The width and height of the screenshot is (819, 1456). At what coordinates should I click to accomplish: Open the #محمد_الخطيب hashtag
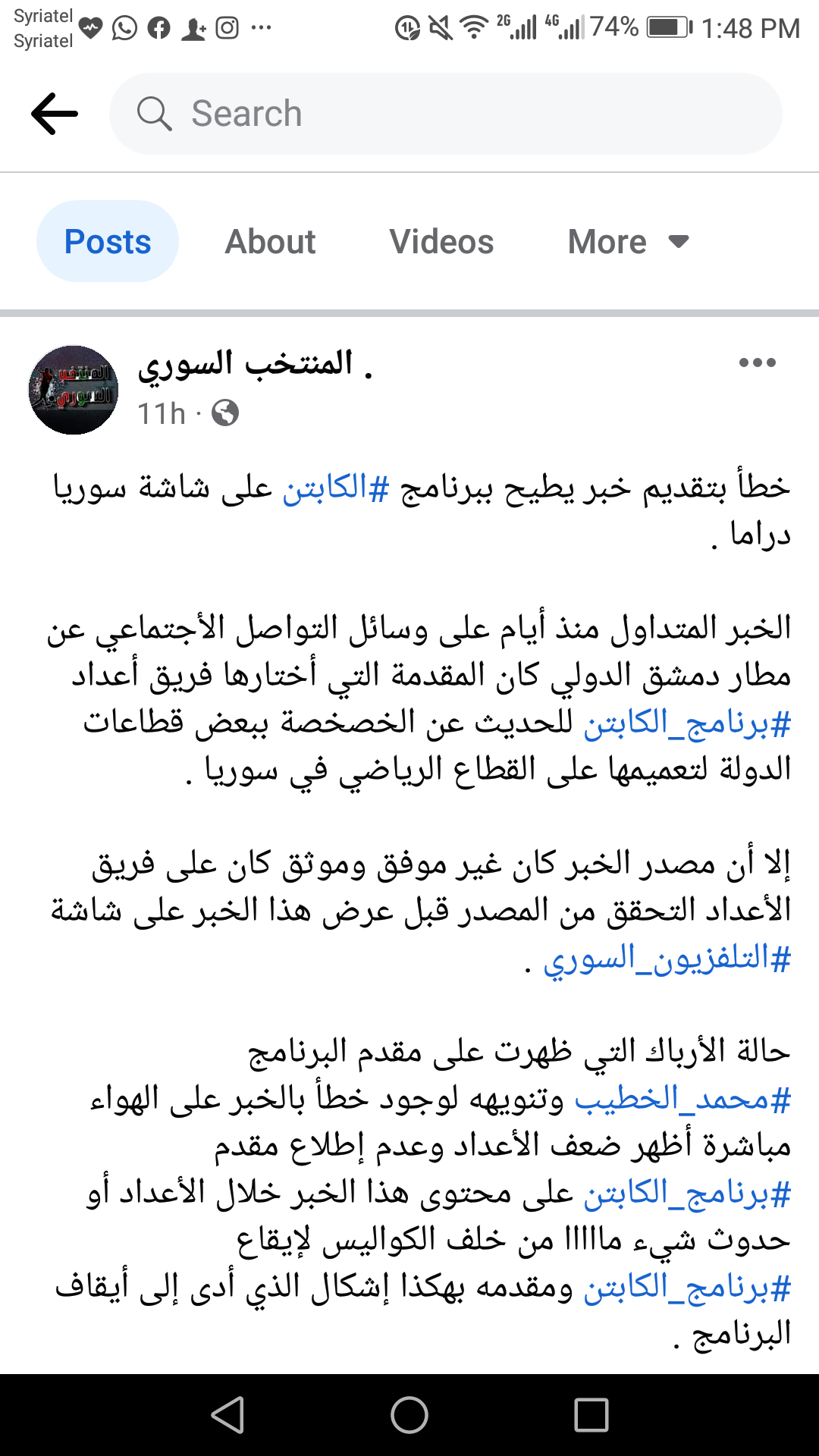point(683,1100)
